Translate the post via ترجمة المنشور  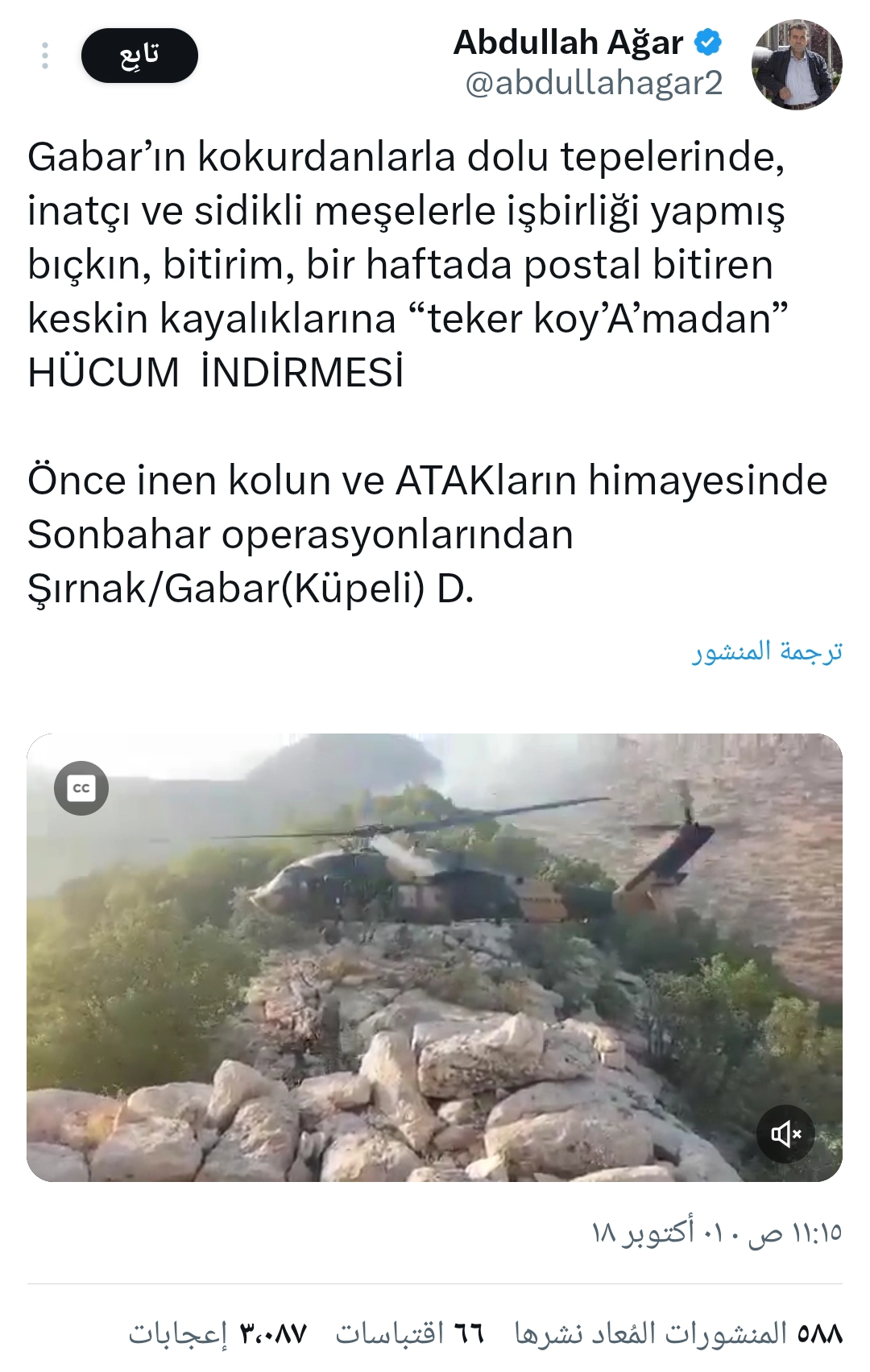[x=767, y=651]
